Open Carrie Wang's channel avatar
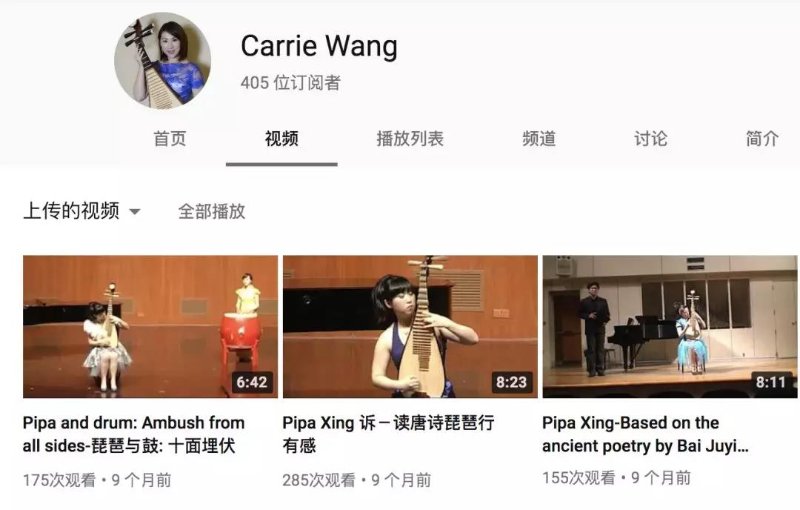The height and width of the screenshot is (510, 800). pyautogui.click(x=162, y=60)
